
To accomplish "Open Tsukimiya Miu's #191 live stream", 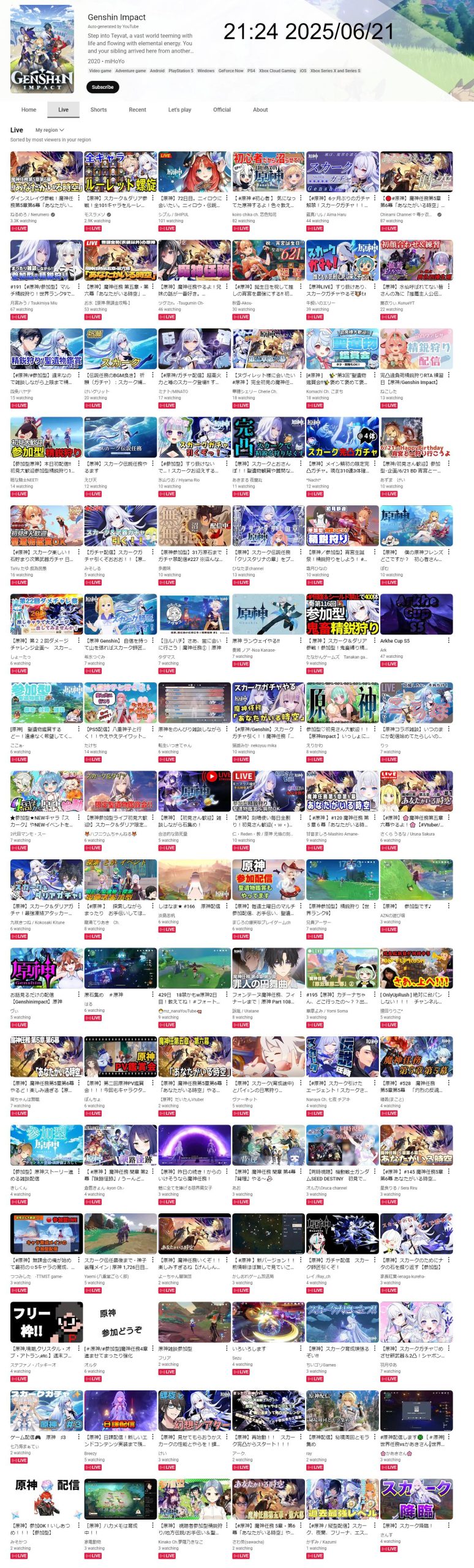I will [x=47, y=260].
